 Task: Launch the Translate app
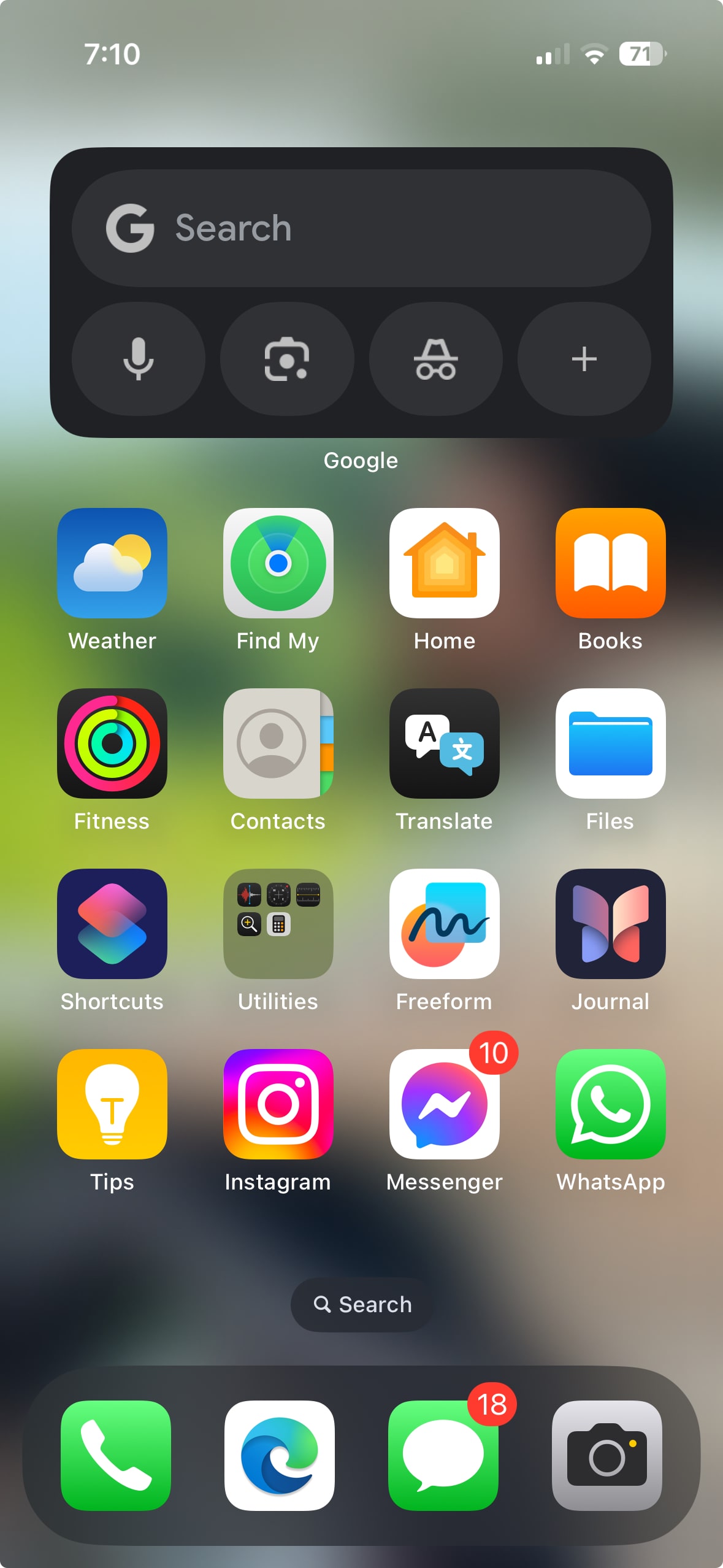click(x=445, y=744)
